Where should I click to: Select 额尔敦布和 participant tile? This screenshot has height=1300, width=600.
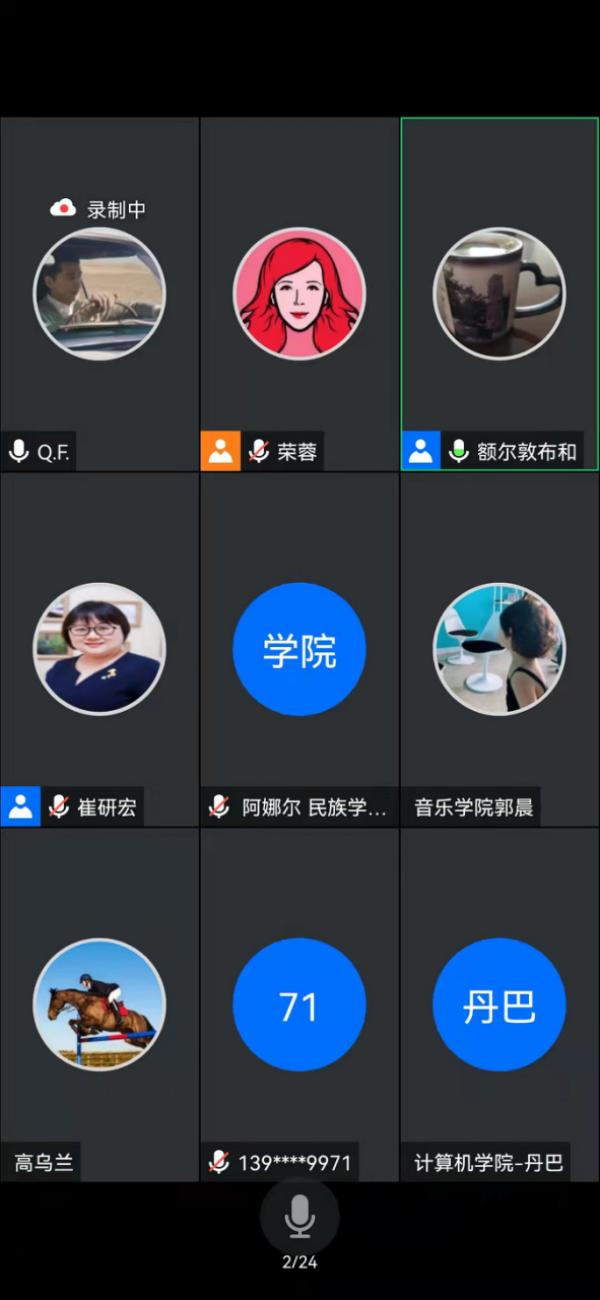tap(499, 294)
